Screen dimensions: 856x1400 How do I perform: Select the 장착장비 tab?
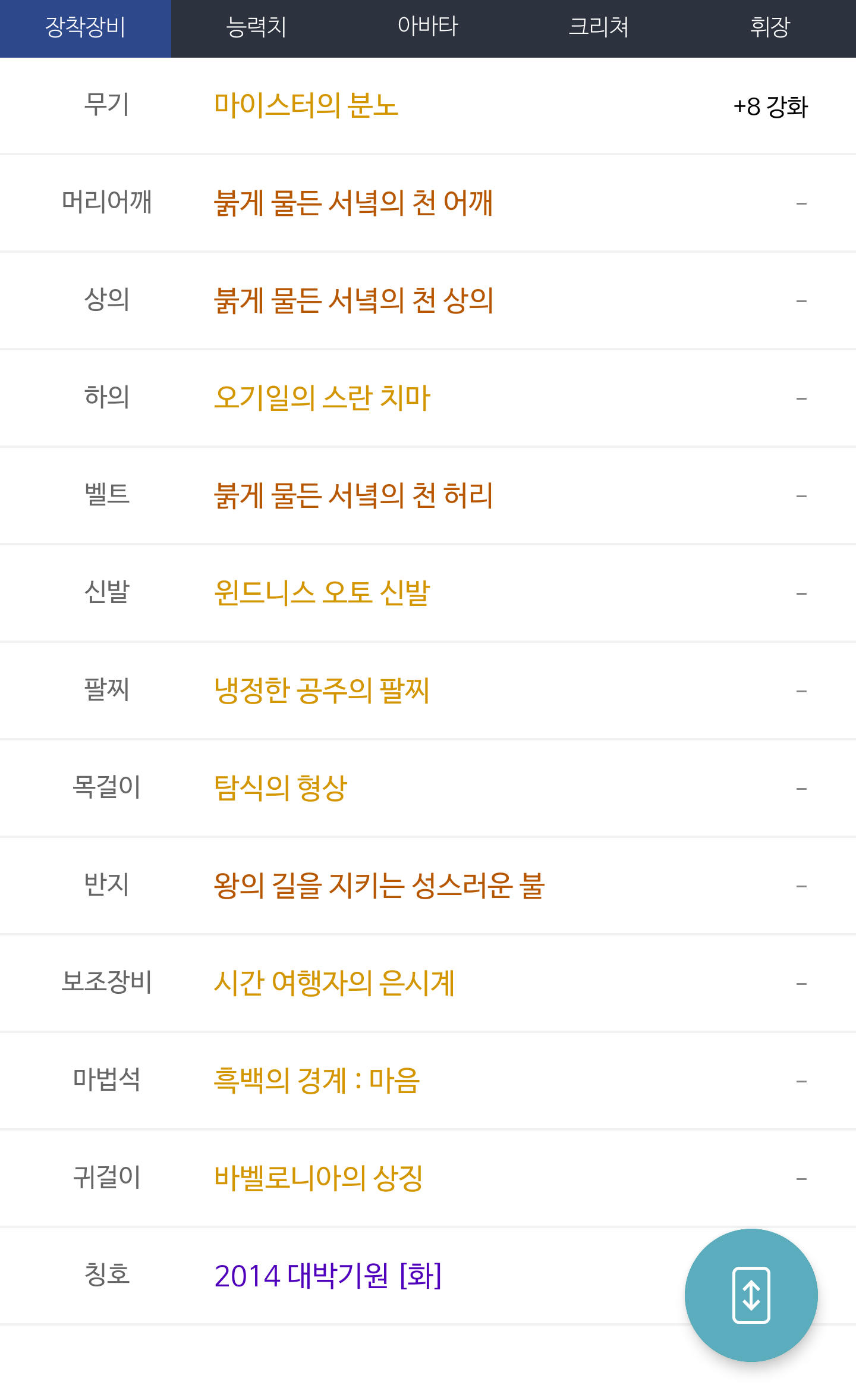pyautogui.click(x=86, y=27)
